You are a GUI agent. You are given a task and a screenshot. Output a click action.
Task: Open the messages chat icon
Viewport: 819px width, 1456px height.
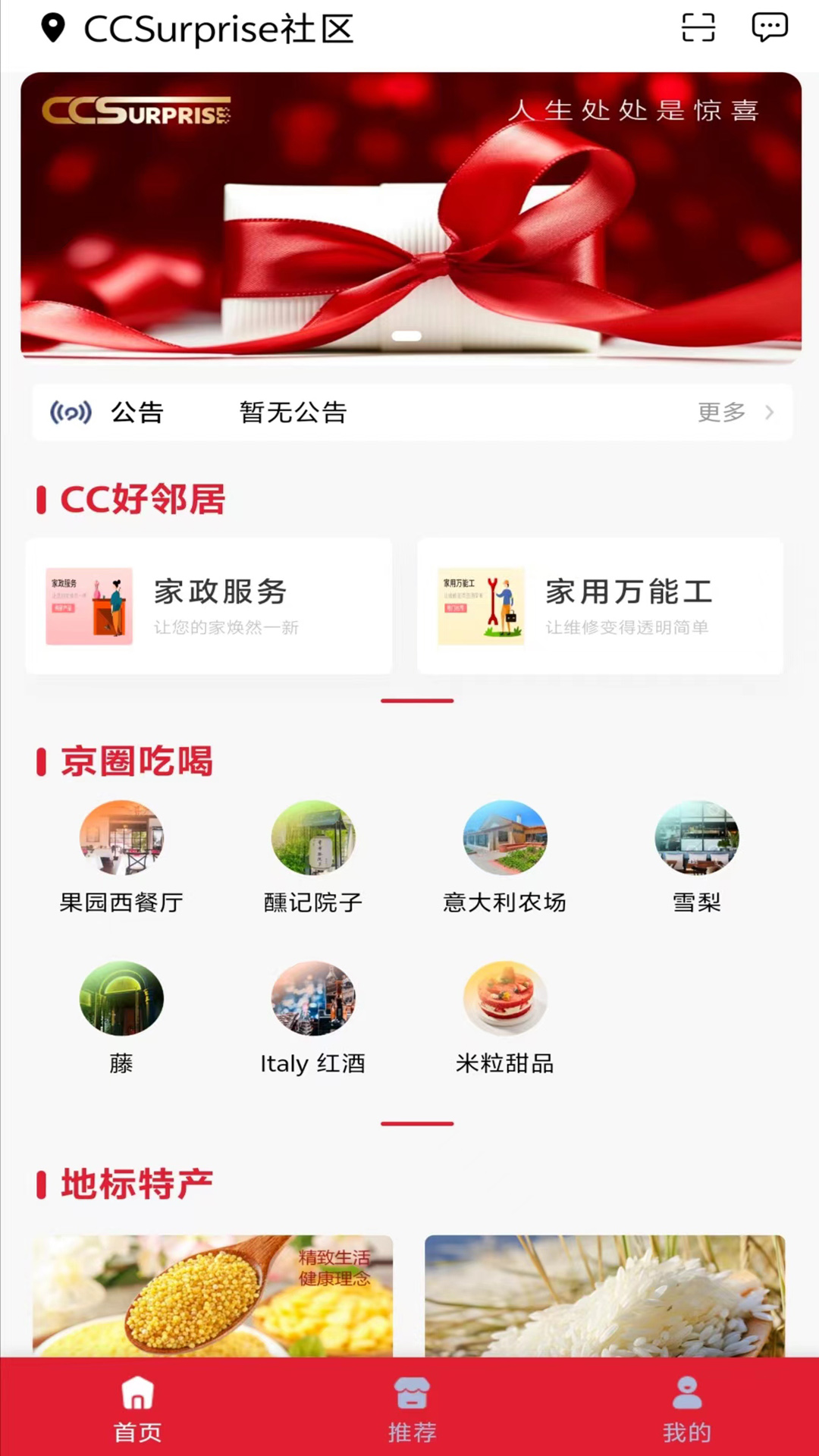(770, 27)
